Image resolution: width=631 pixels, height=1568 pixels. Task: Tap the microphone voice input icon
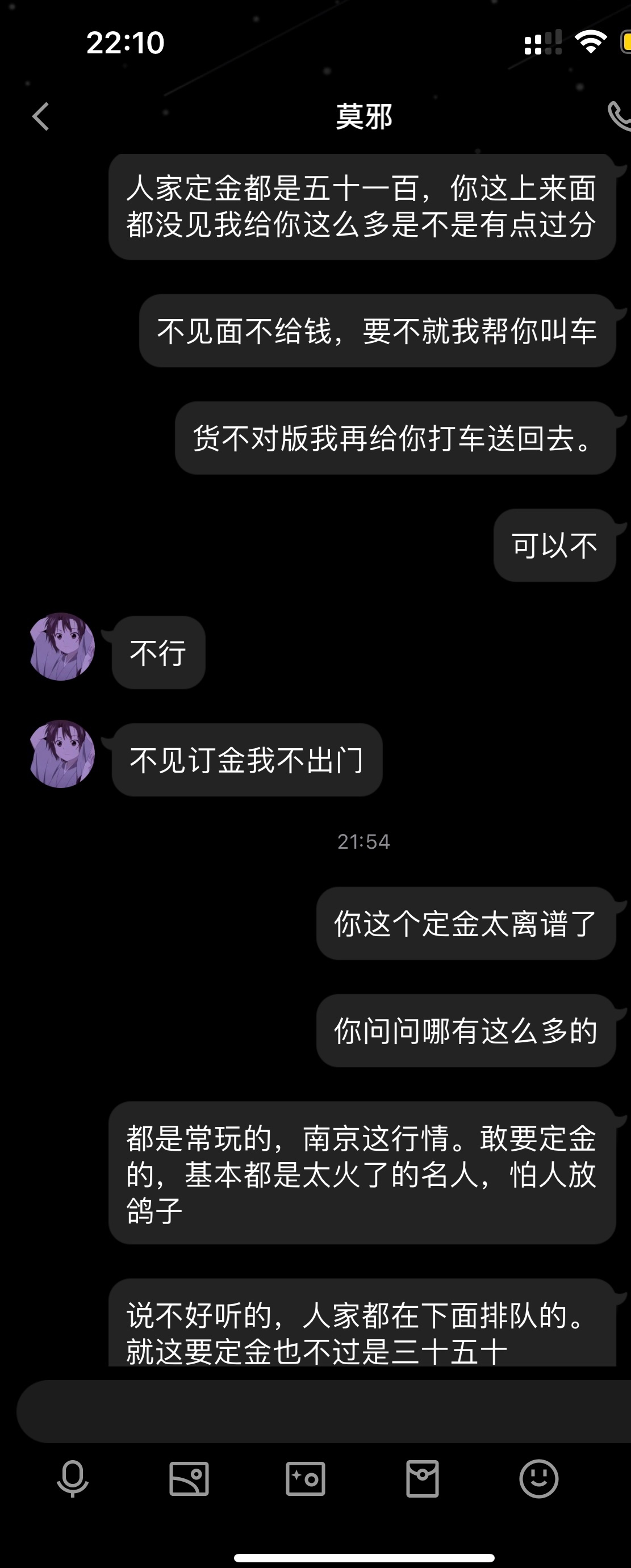point(73,1478)
